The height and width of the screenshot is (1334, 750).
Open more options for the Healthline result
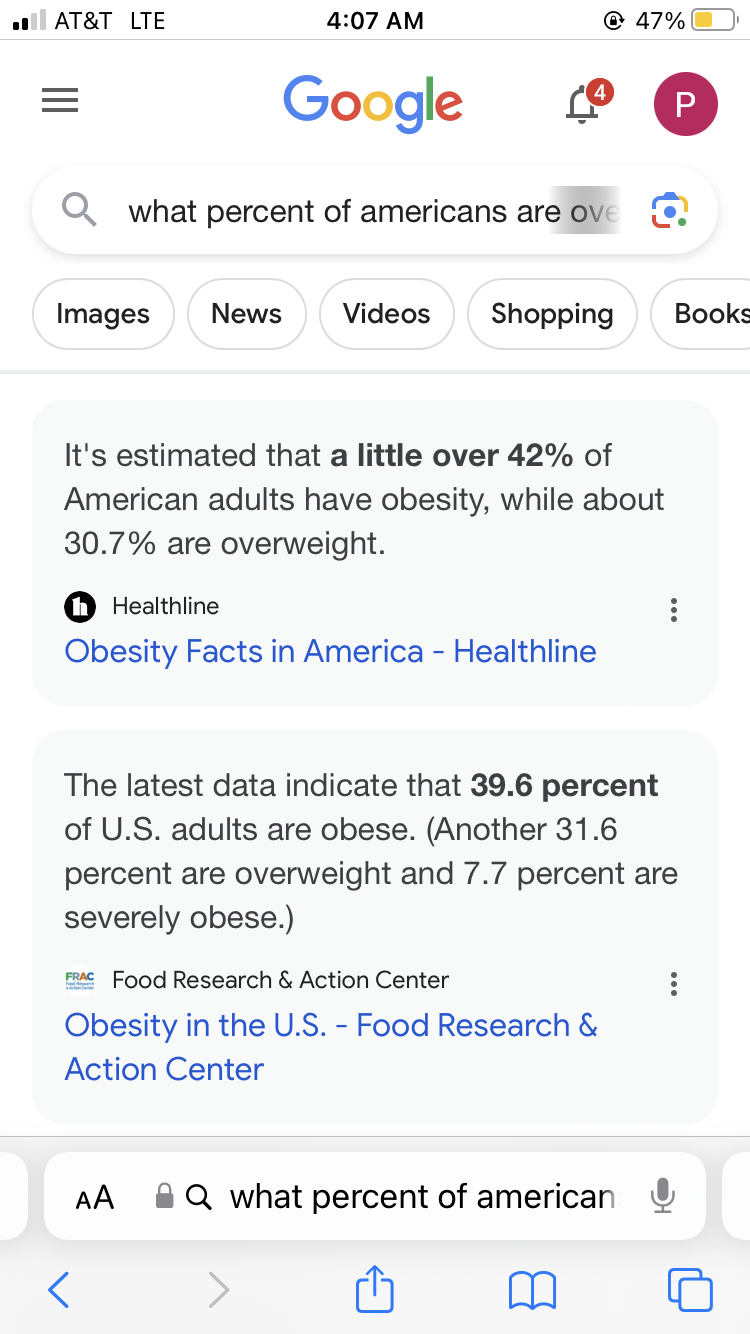(x=675, y=609)
